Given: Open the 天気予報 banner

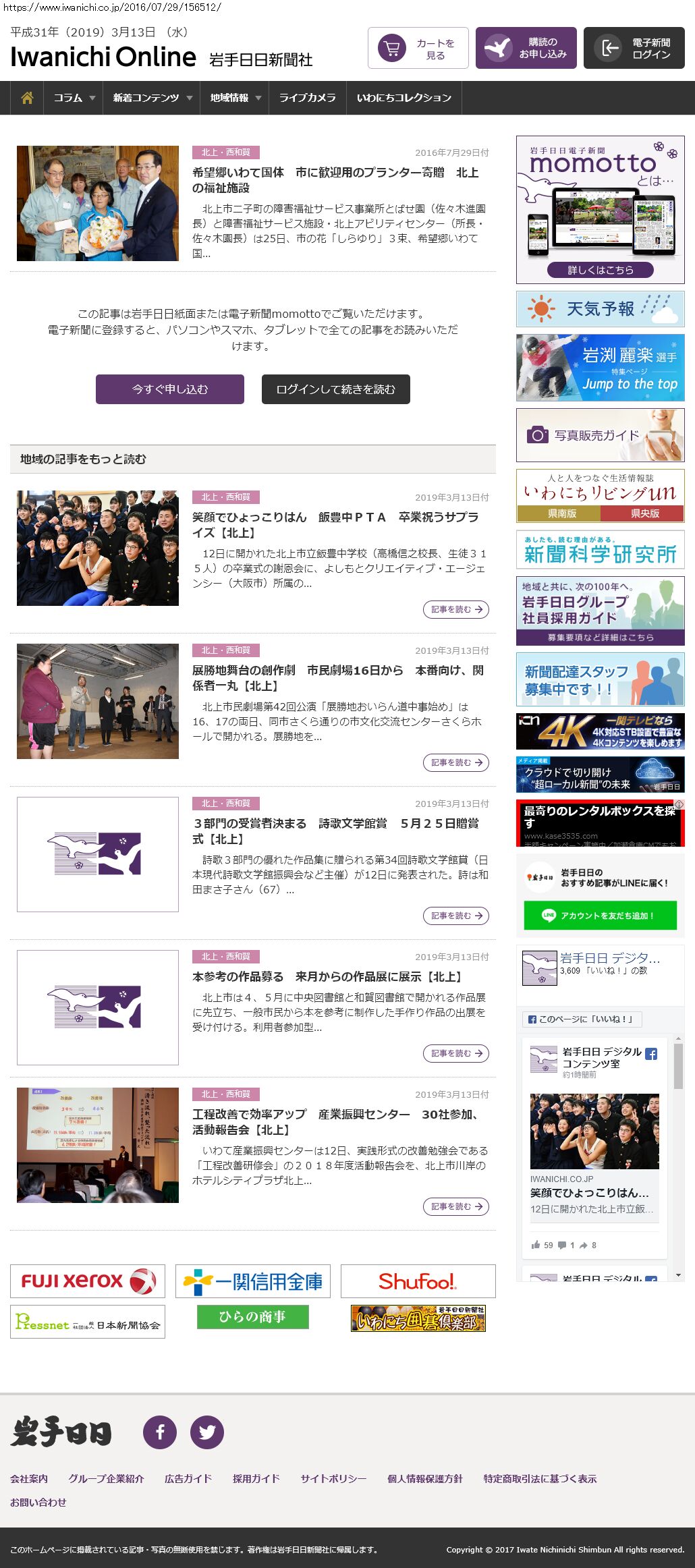Looking at the screenshot, I should (600, 309).
